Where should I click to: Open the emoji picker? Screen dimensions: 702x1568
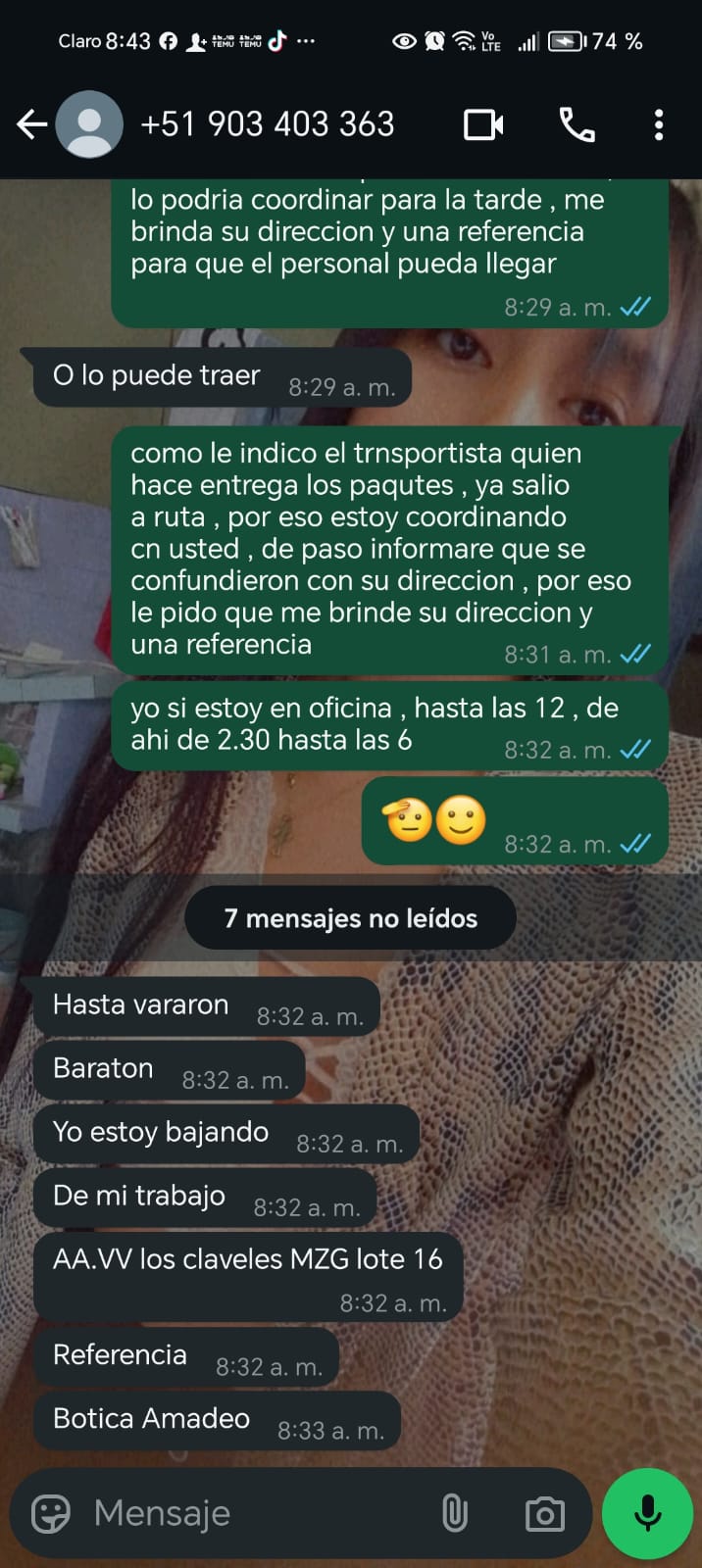coord(51,1513)
